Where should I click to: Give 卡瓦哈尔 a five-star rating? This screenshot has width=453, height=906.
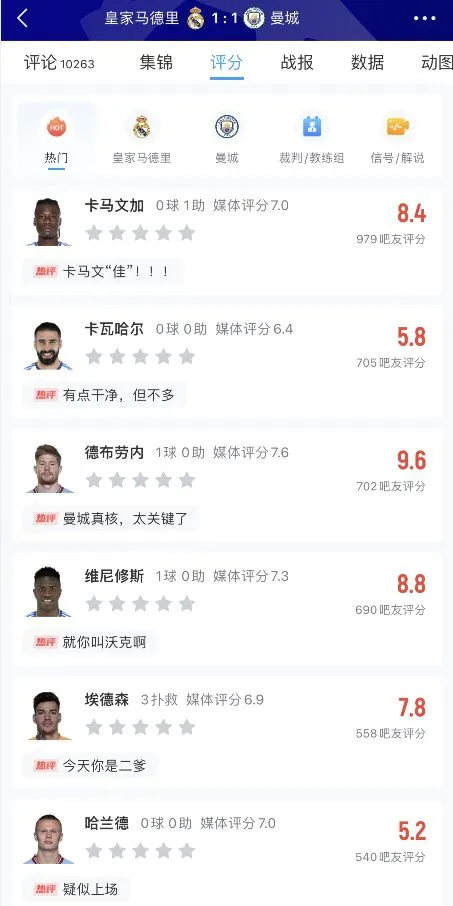[187, 357]
